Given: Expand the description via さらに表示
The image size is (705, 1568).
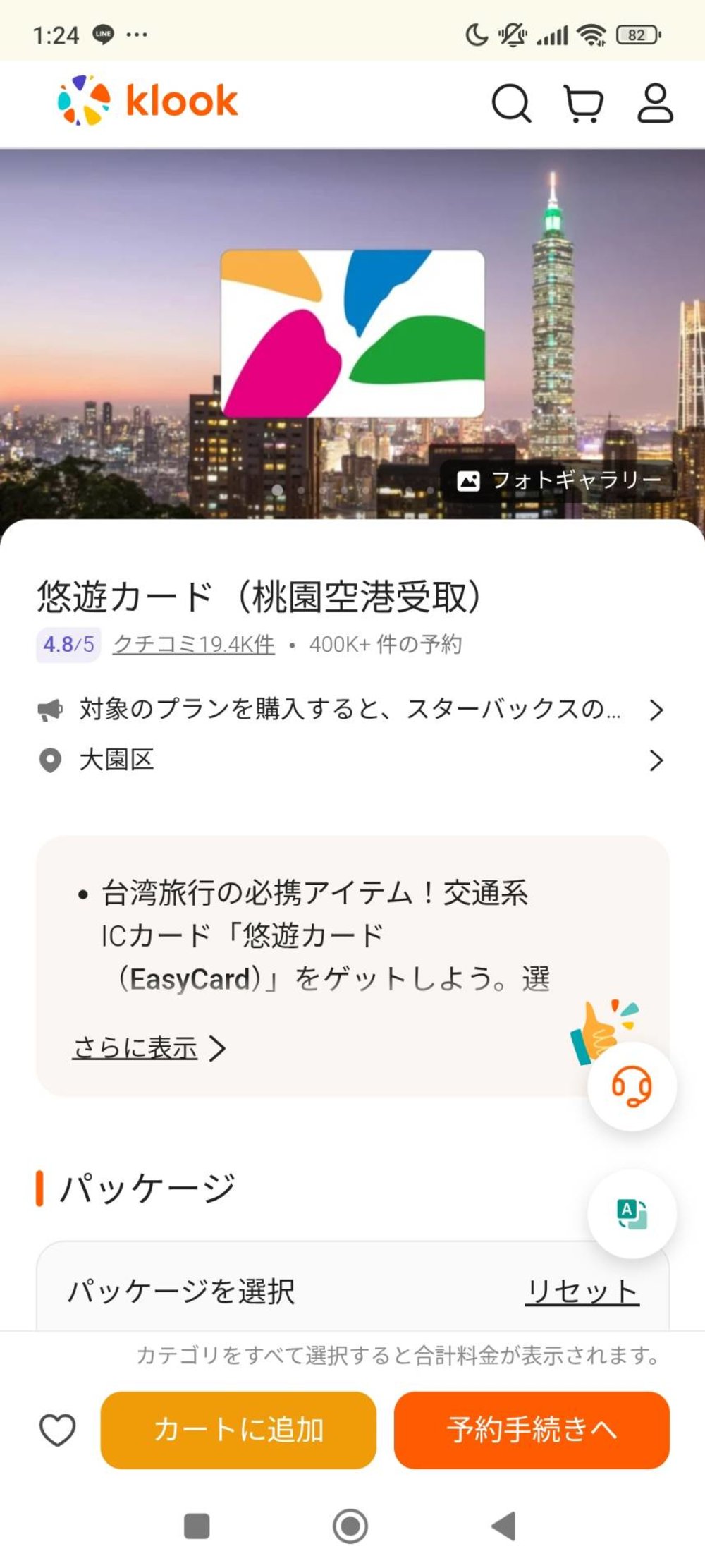Looking at the screenshot, I should [135, 1047].
